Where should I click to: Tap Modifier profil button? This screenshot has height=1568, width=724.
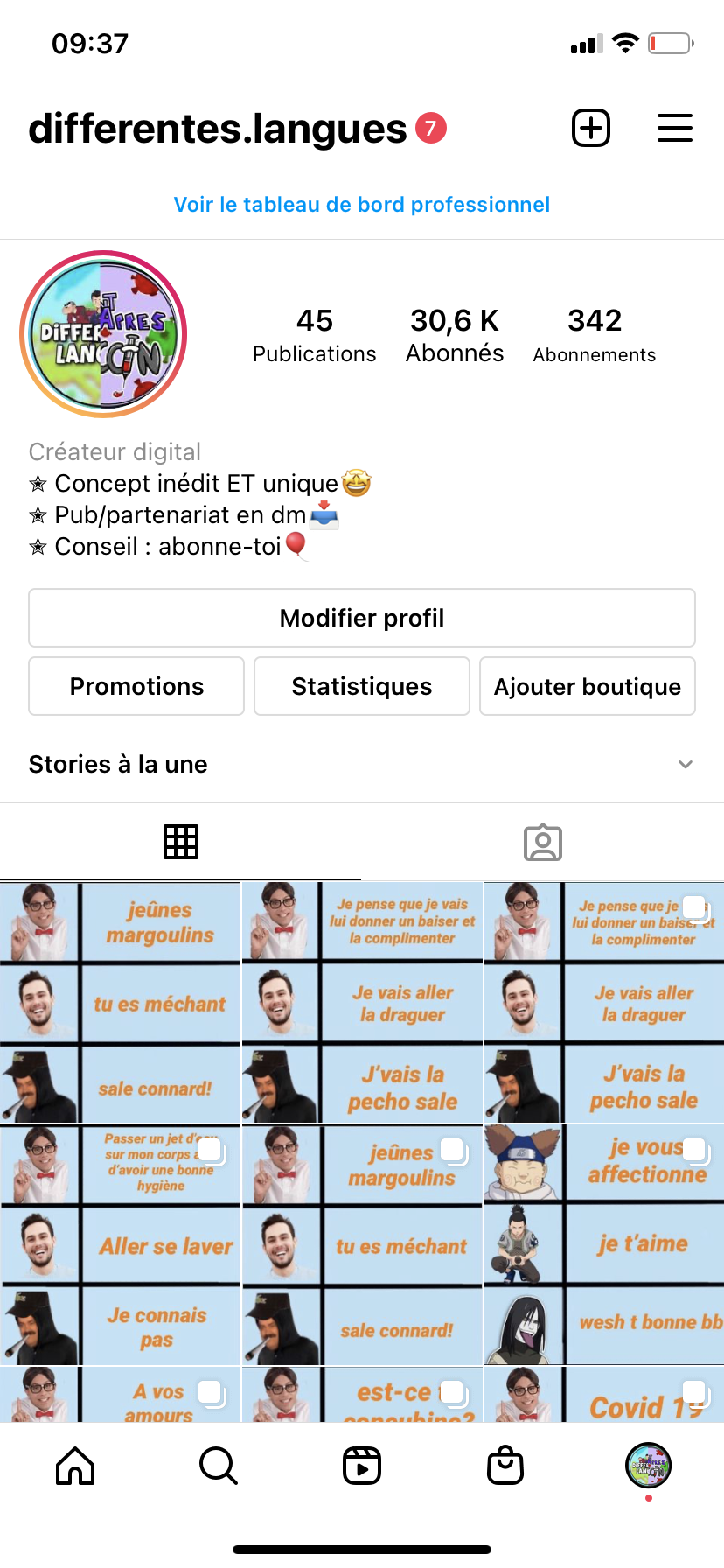click(362, 618)
